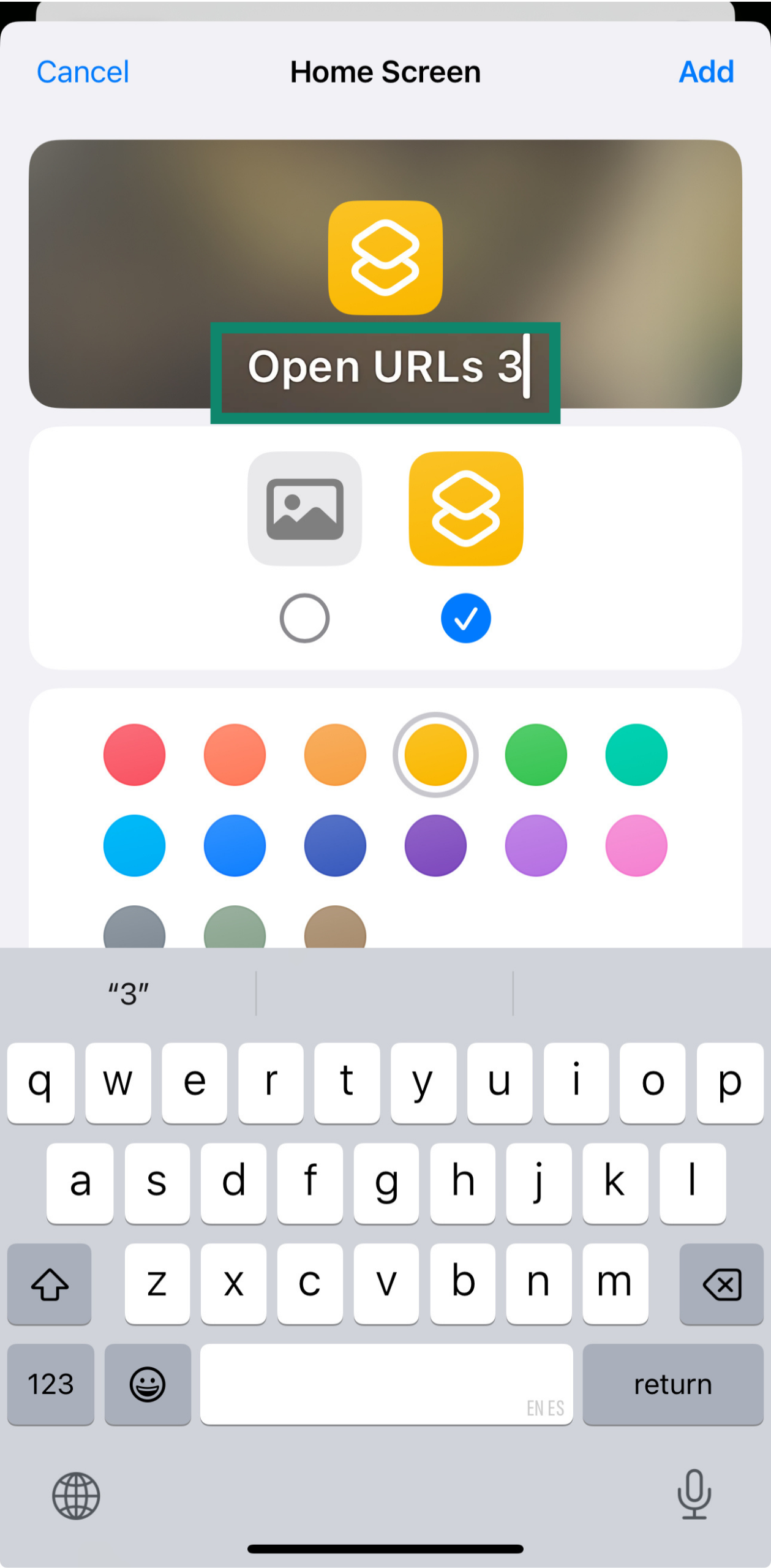Pick the red color swatch
Image resolution: width=771 pixels, height=1568 pixels.
pyautogui.click(x=134, y=755)
